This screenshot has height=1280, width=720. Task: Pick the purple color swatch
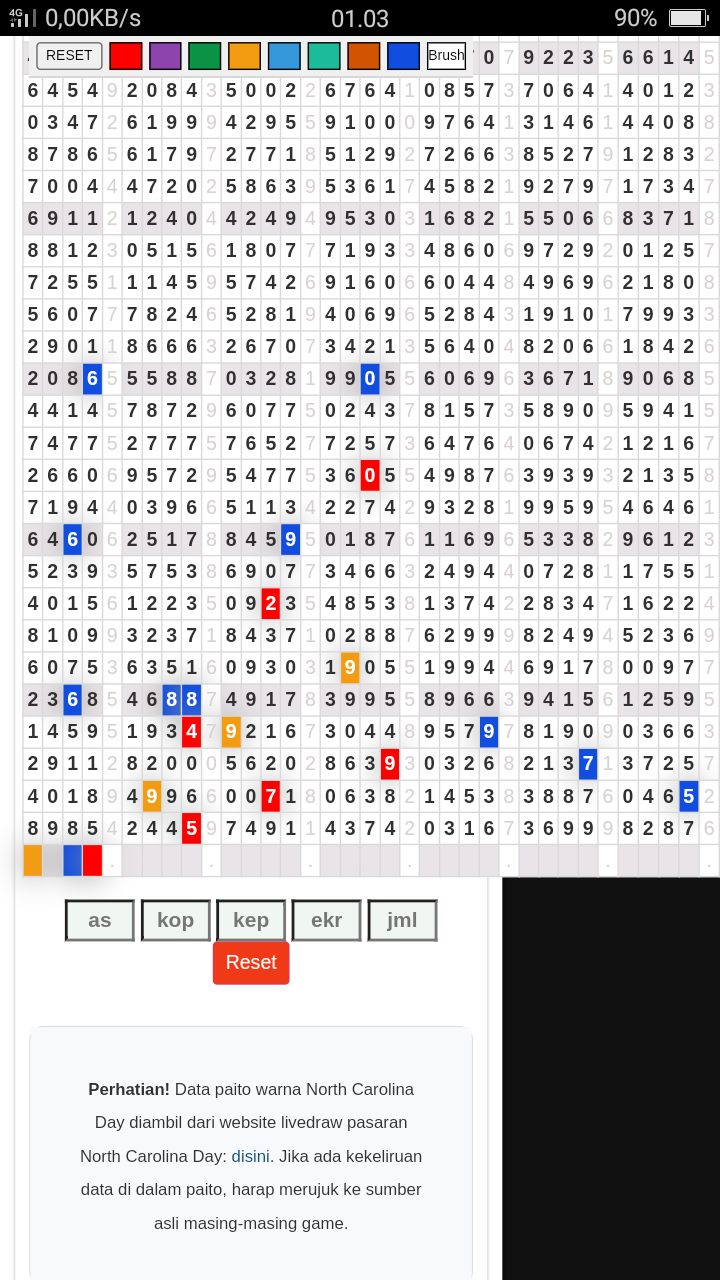point(165,56)
